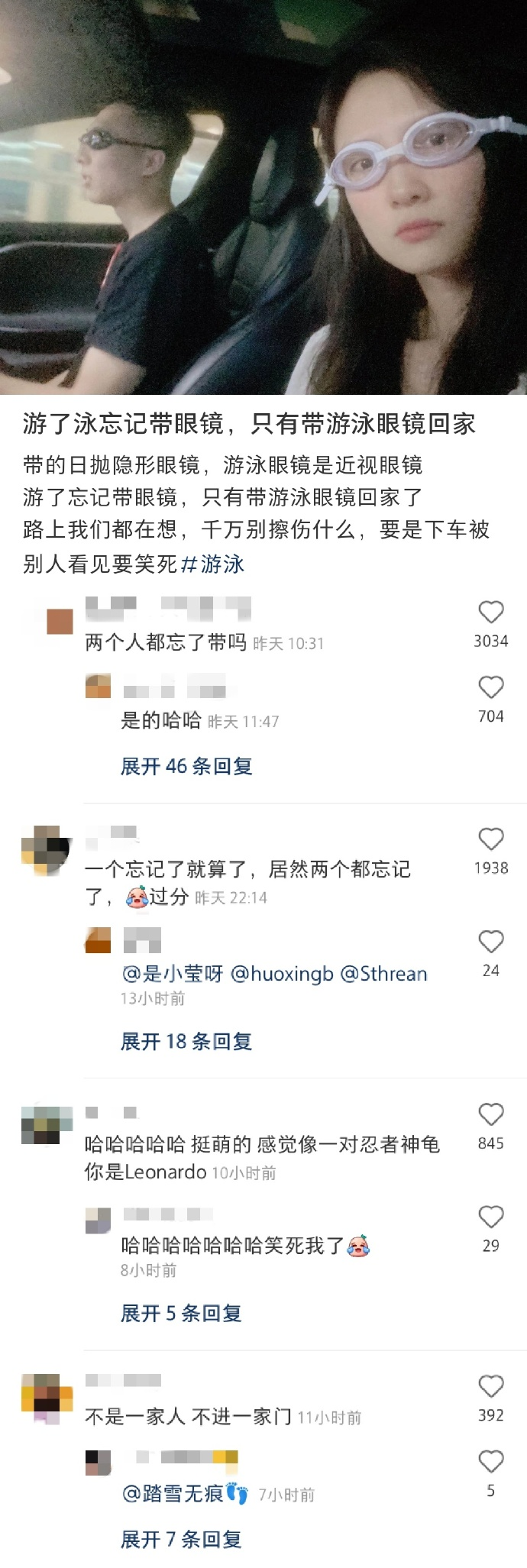Image resolution: width=527 pixels, height=1568 pixels.
Task: Like the reply 是的哈哈
Action: pos(490,687)
